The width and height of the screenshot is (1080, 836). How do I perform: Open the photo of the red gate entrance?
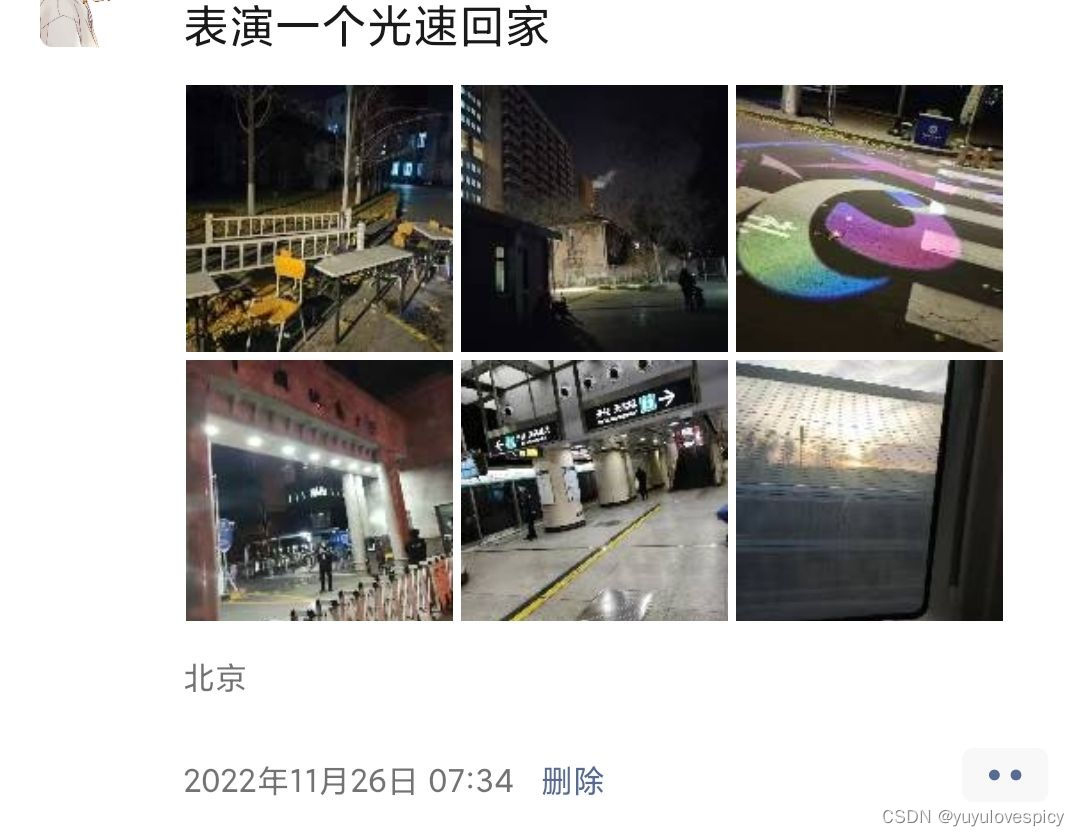coord(319,490)
